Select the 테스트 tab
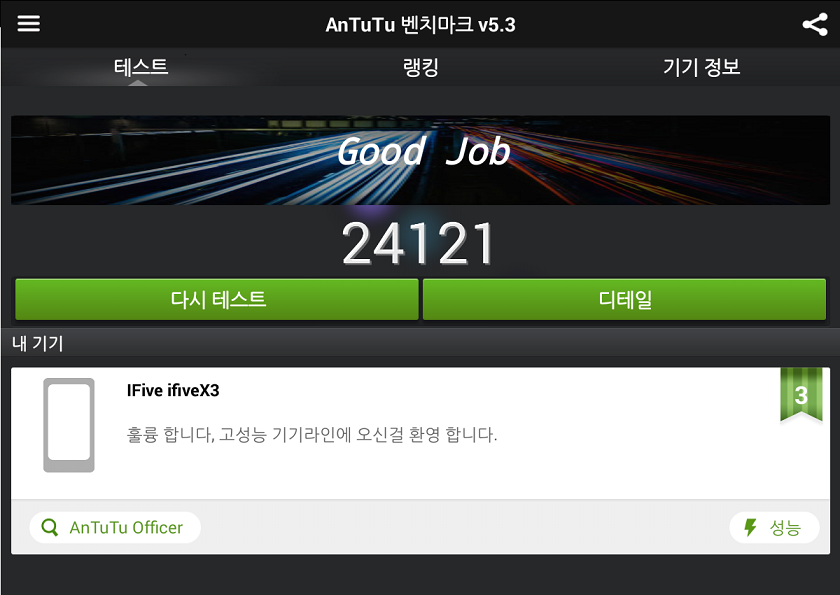Screen dimensions: 840x595 141,68
